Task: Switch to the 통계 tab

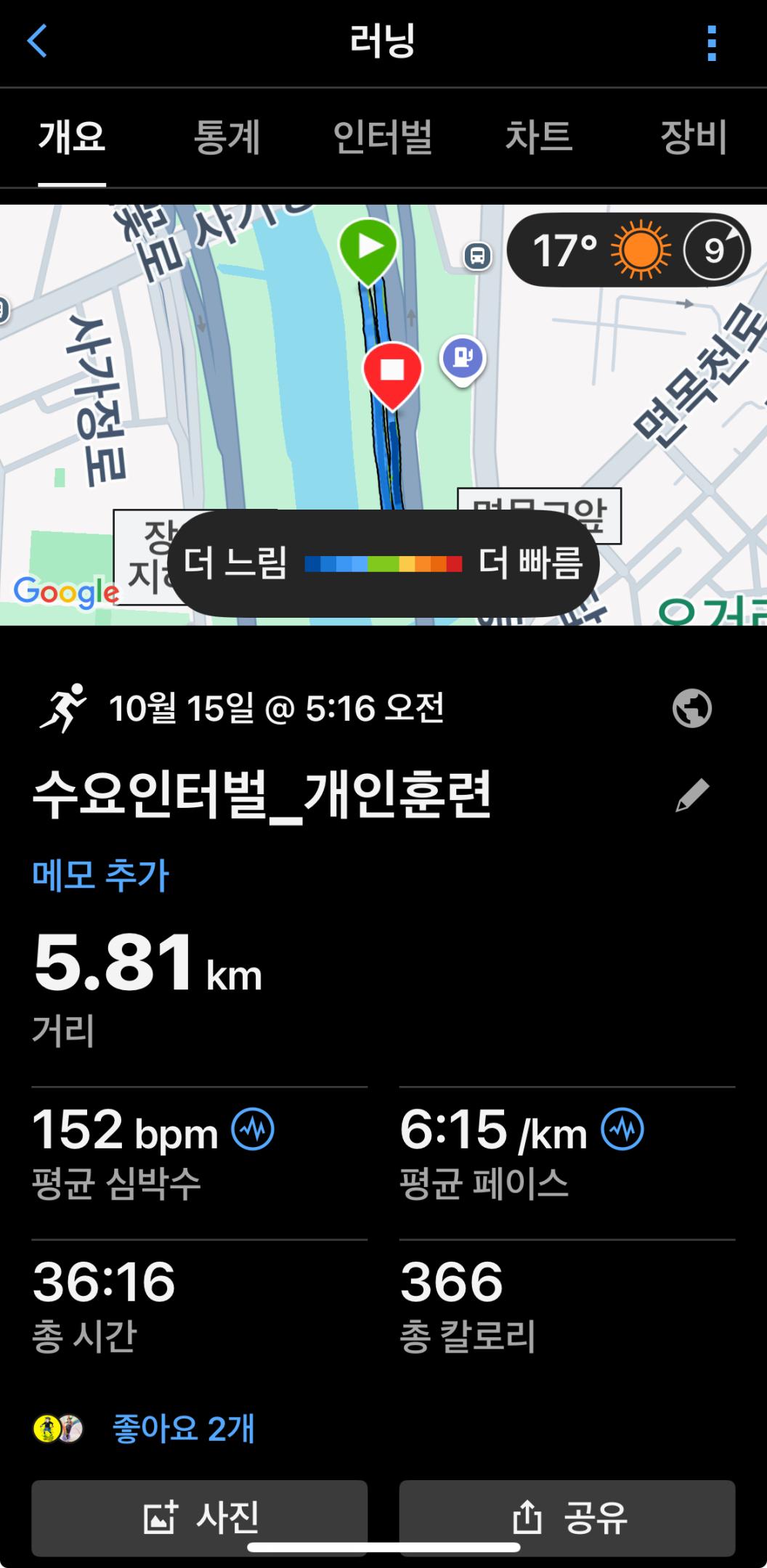Action: click(x=227, y=136)
